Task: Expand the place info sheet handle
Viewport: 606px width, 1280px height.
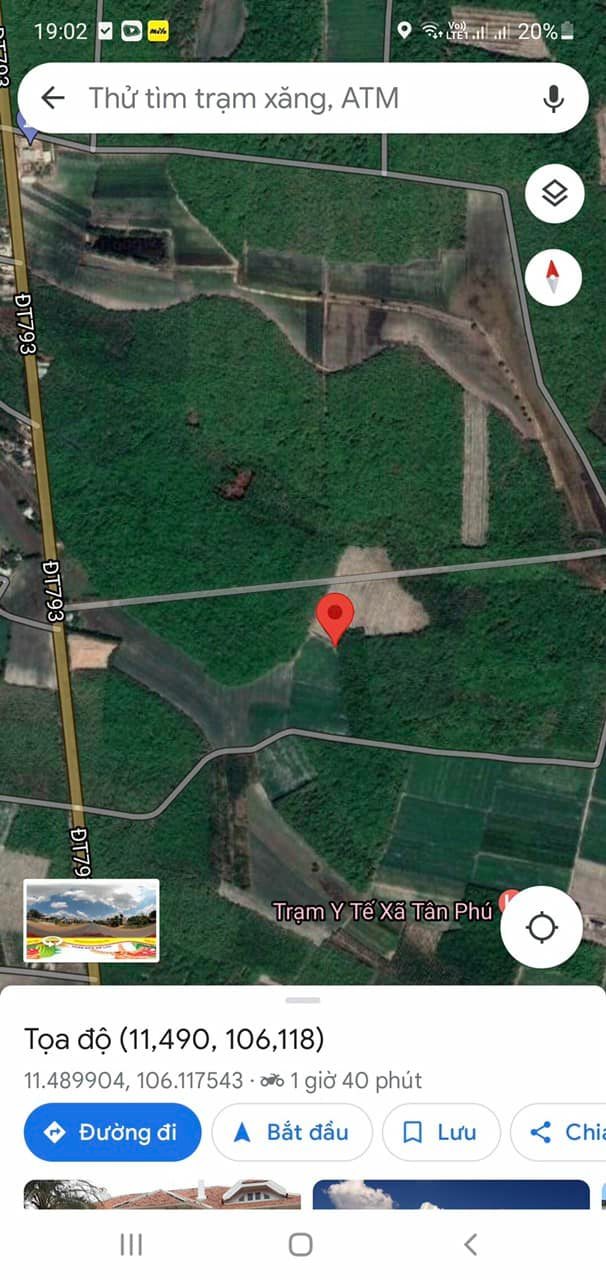Action: 303,1000
